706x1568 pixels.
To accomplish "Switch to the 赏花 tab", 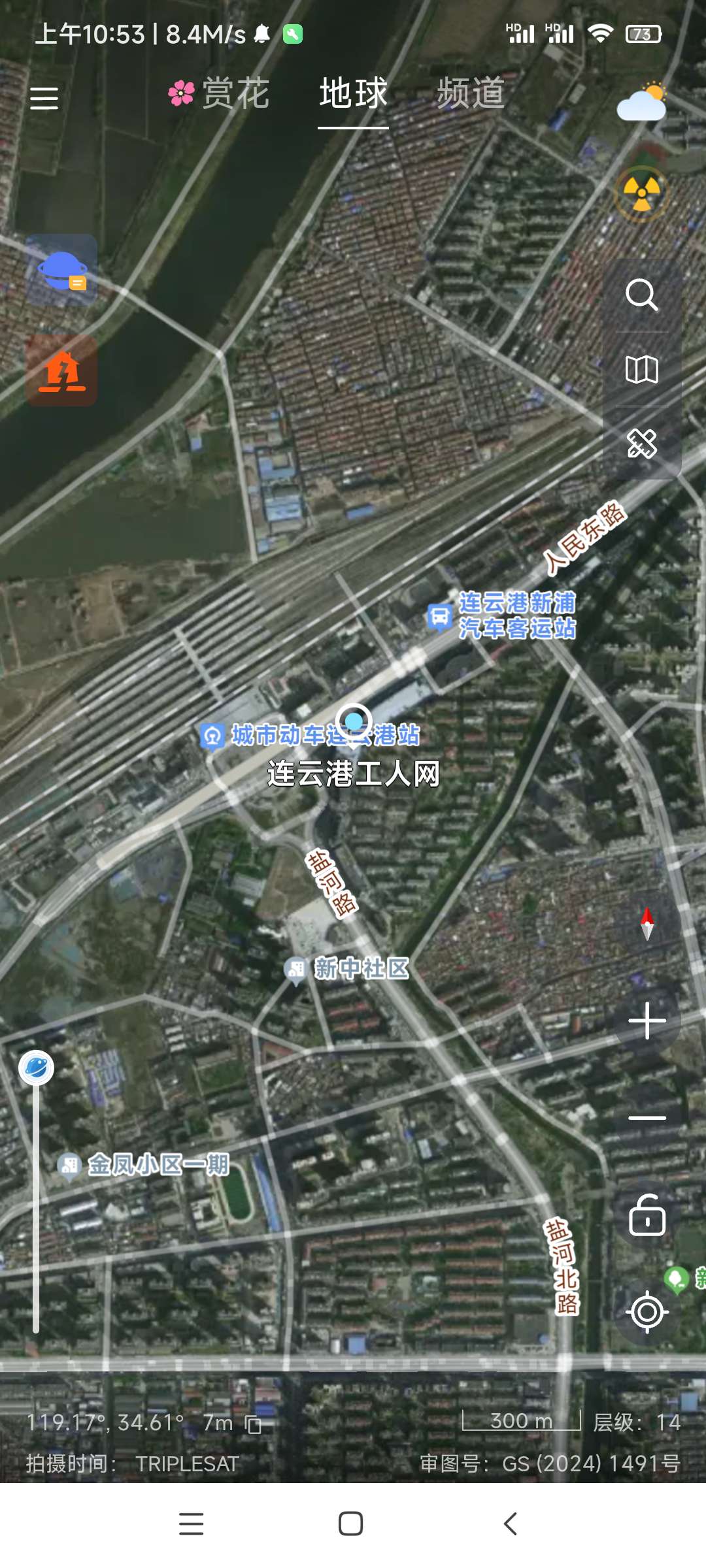I will pos(219,93).
